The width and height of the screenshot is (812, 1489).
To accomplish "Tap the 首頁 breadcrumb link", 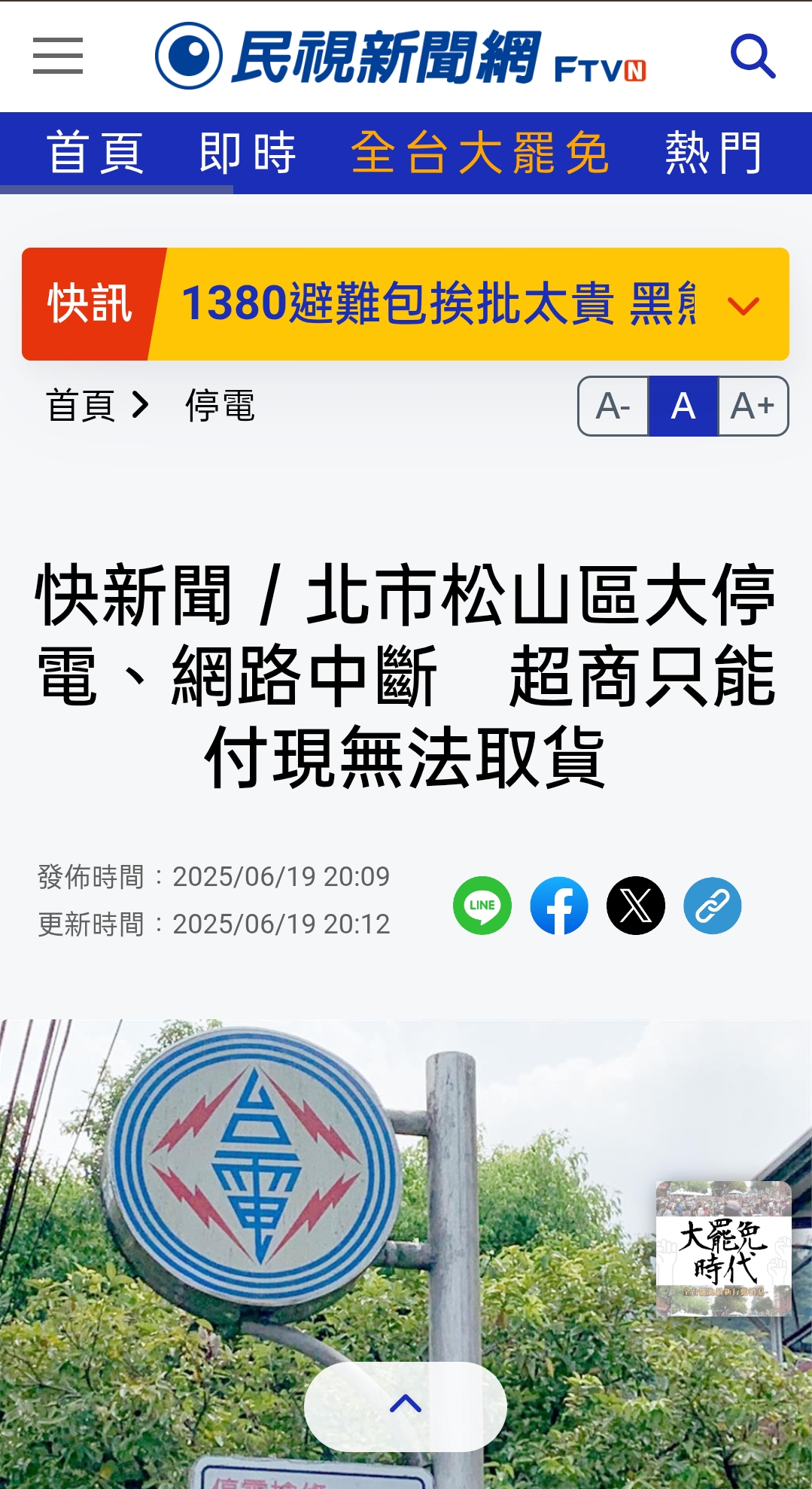I will pos(81,406).
